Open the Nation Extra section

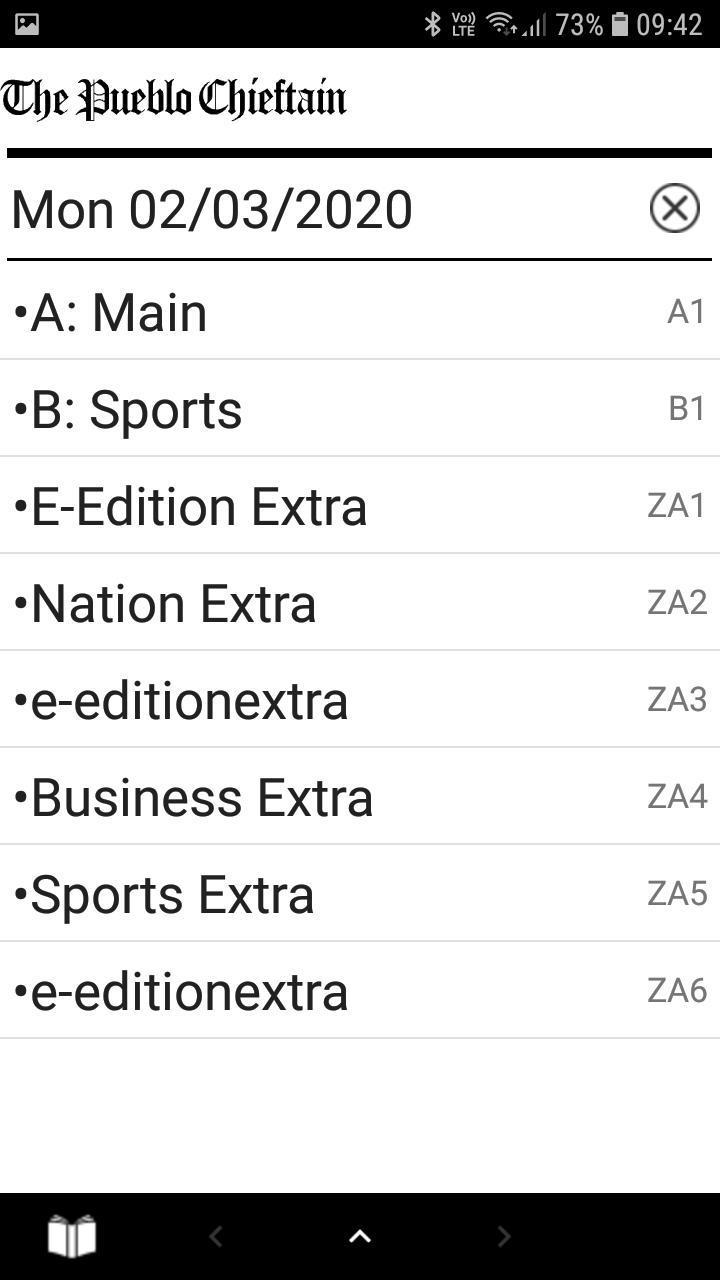360,603
